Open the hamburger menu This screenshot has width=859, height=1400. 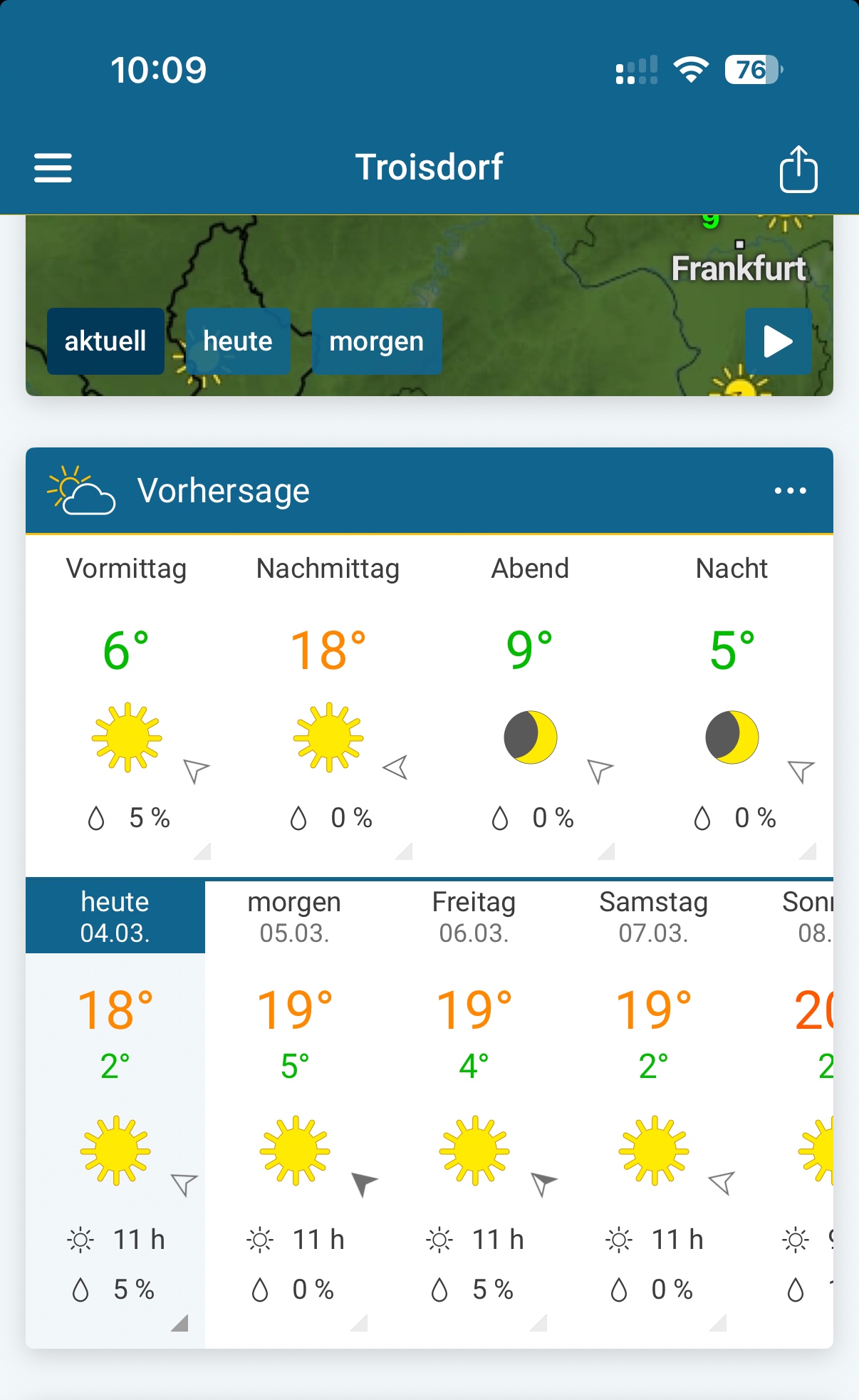click(53, 168)
